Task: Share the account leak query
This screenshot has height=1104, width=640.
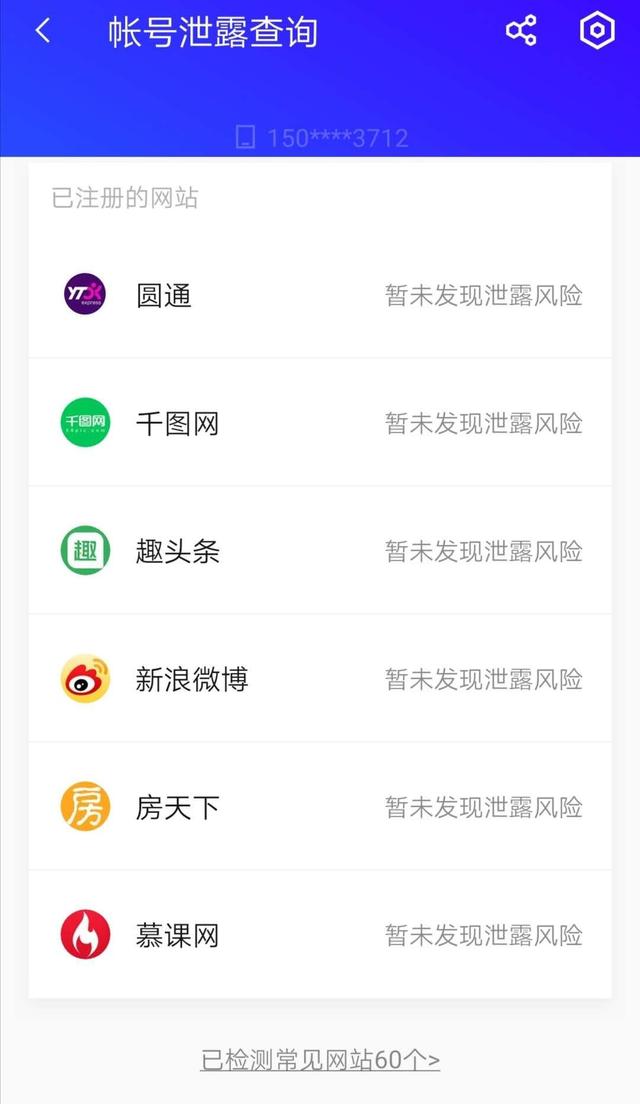Action: tap(521, 31)
